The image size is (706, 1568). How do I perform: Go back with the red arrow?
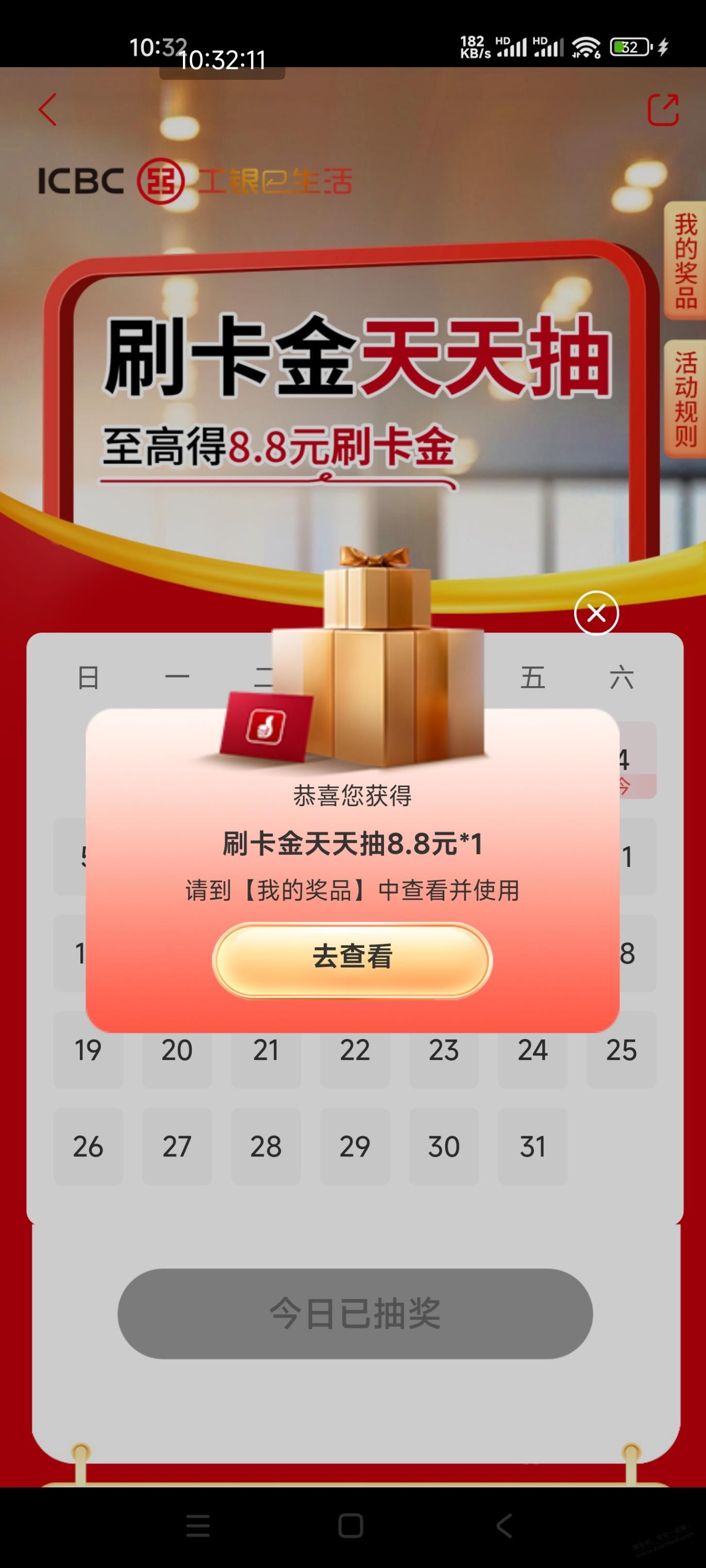tap(47, 110)
